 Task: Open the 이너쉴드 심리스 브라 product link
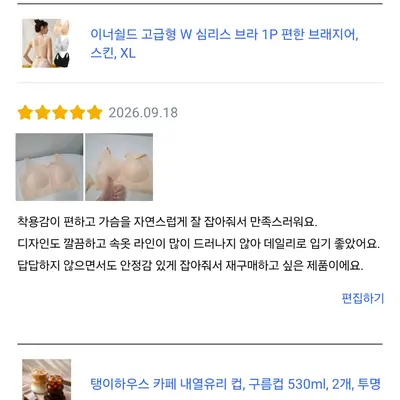pos(224,44)
